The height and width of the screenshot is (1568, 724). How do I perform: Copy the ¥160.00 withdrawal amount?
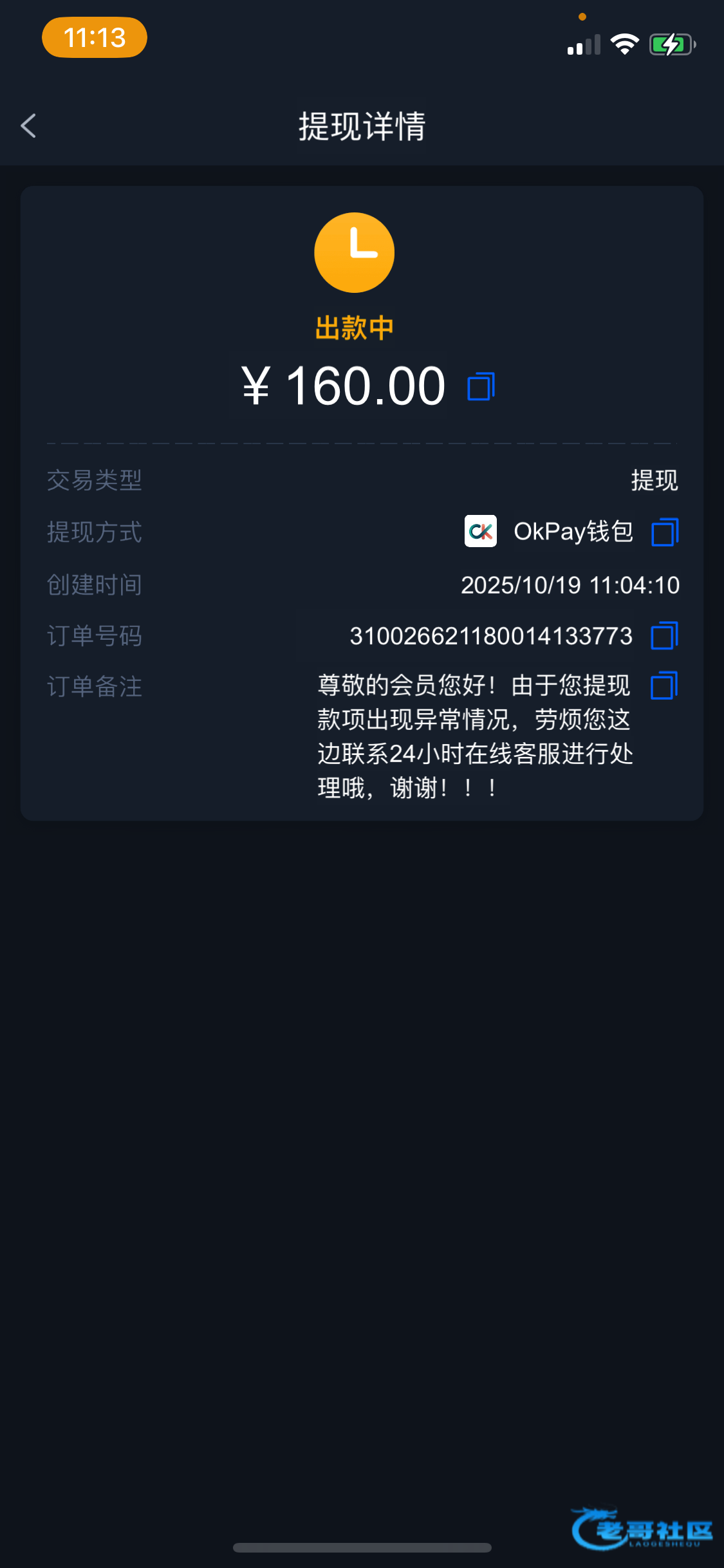(x=481, y=386)
